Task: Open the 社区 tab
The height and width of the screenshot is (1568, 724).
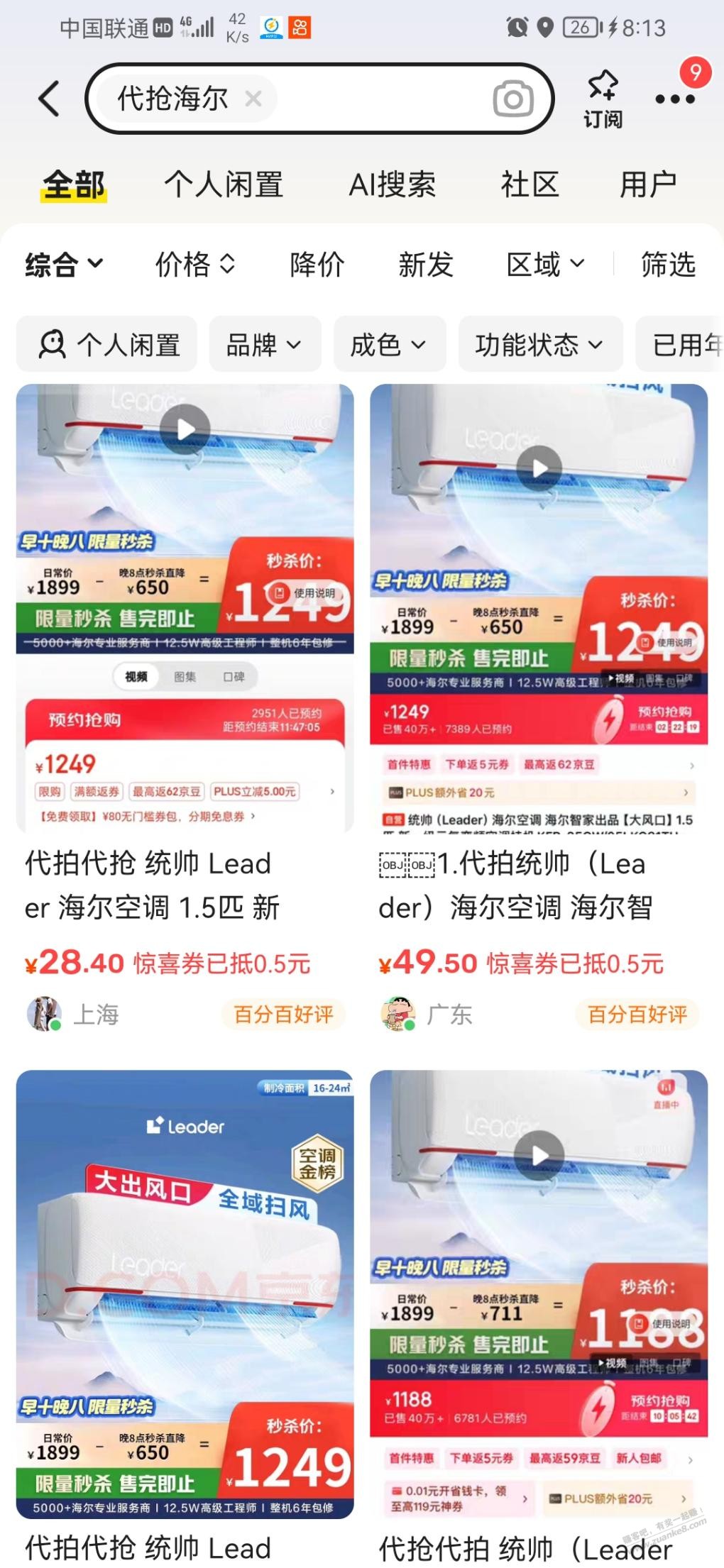Action: tap(530, 184)
